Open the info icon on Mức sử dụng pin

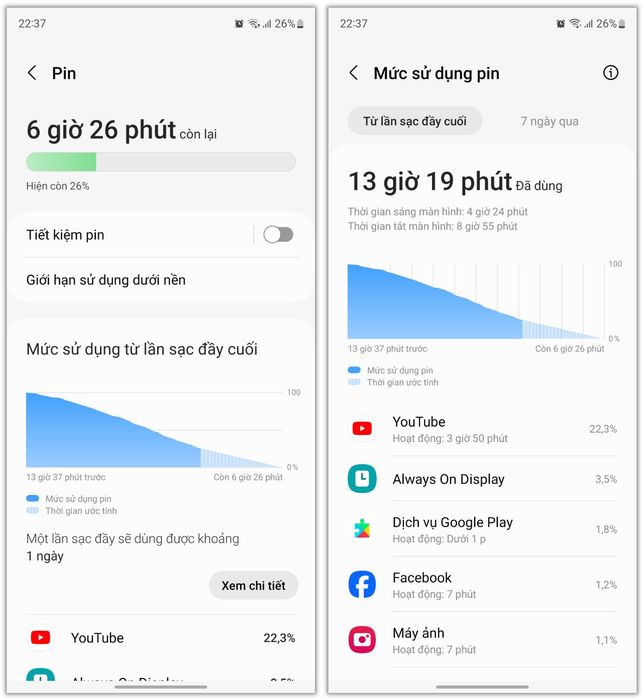[x=610, y=73]
